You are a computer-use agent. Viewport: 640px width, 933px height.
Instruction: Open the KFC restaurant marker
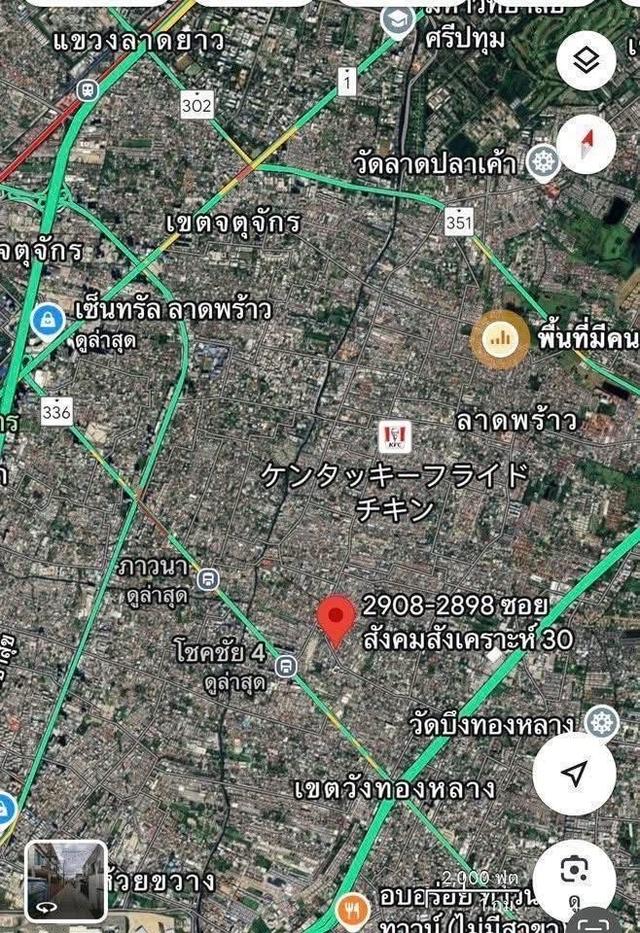(394, 436)
